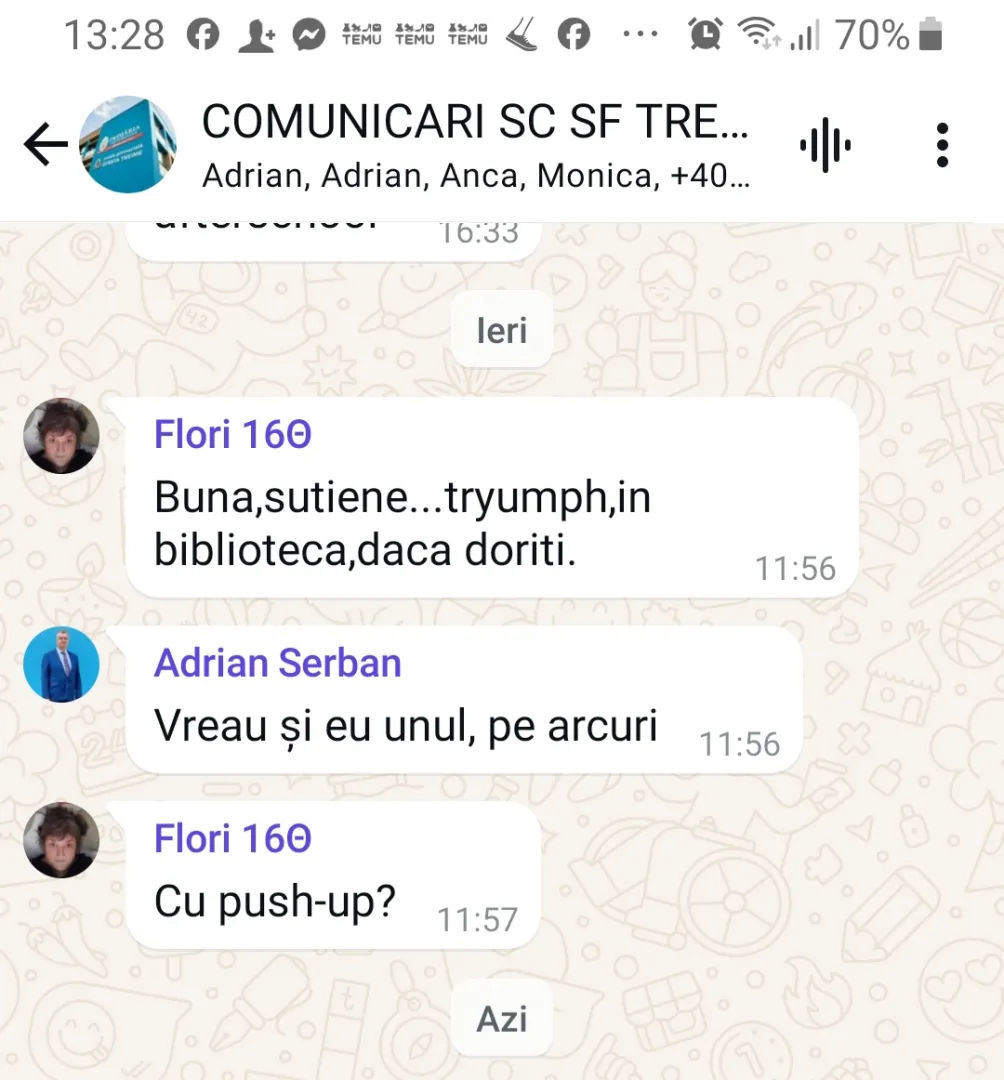Open Flori's avatar beside the biblioteca message
Screen dimensions: 1004x1080
click(62, 436)
